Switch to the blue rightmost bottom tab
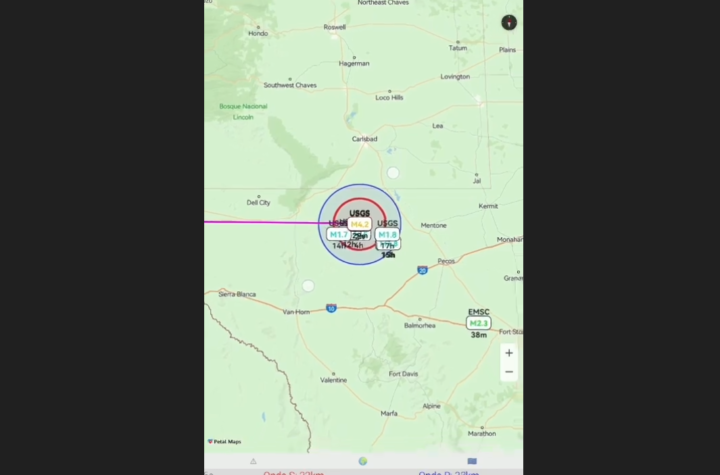Viewport: 720px width, 475px height. pos(472,462)
